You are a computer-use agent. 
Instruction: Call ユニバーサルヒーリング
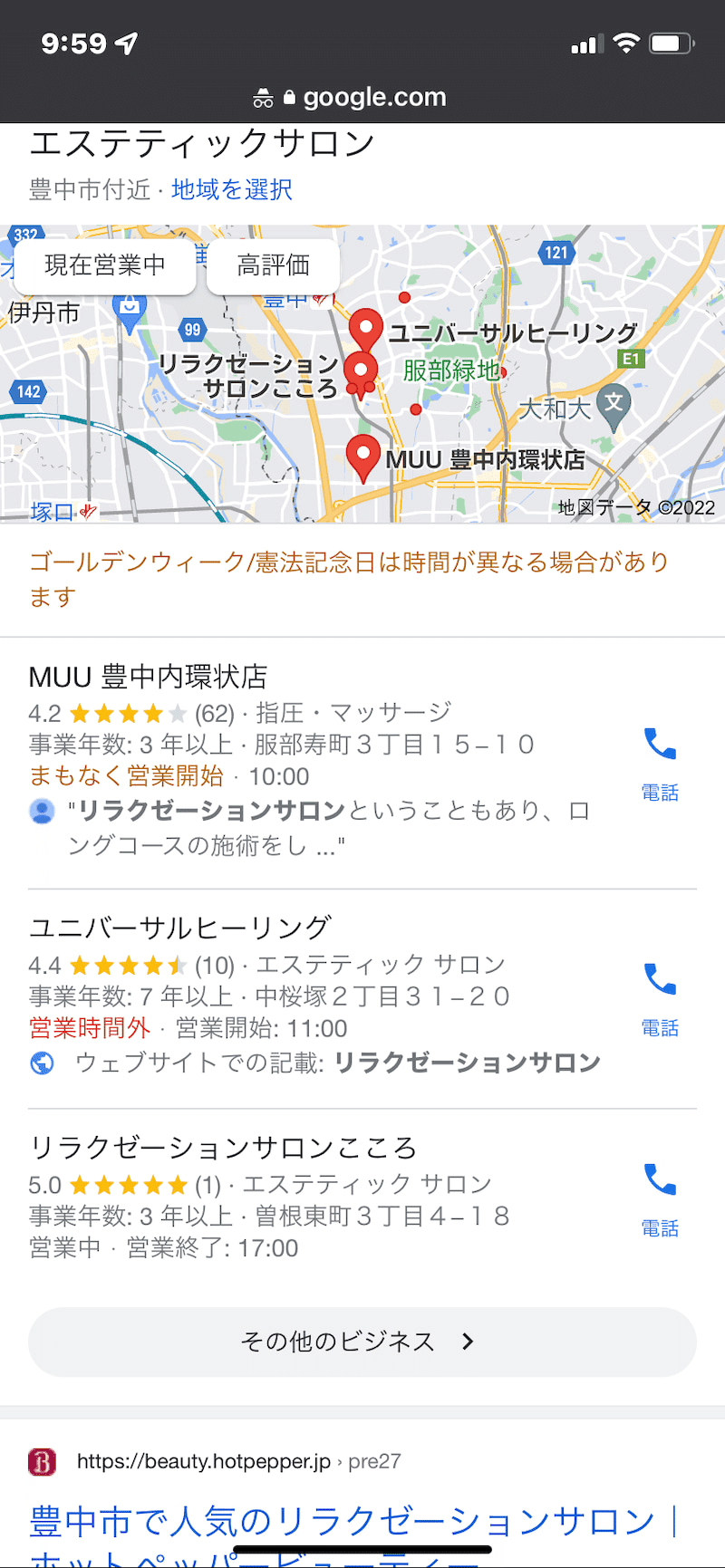coord(660,998)
